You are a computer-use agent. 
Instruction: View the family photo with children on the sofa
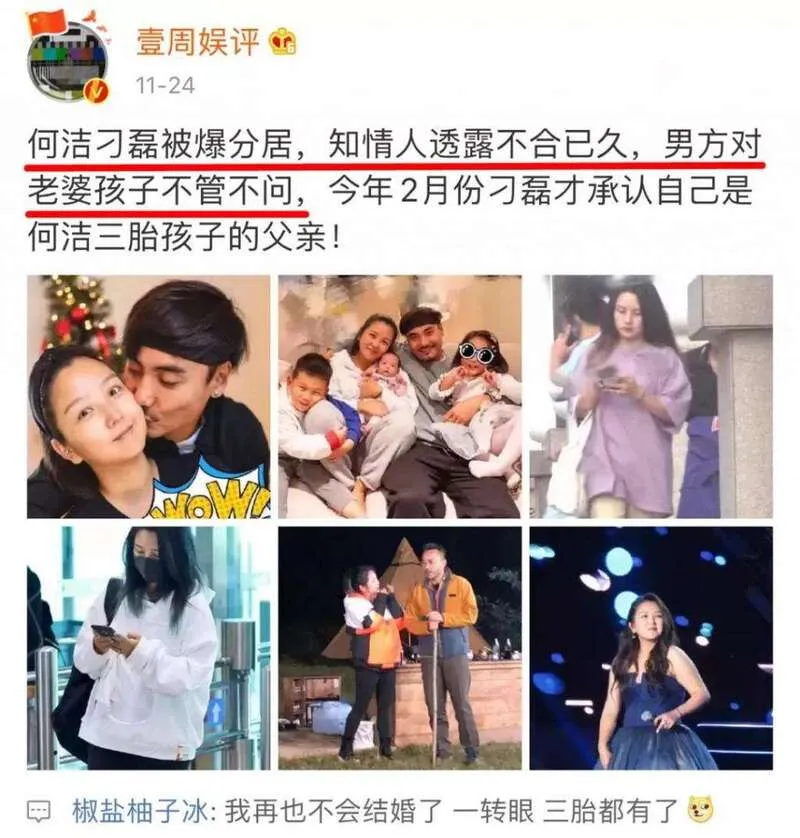tap(400, 396)
